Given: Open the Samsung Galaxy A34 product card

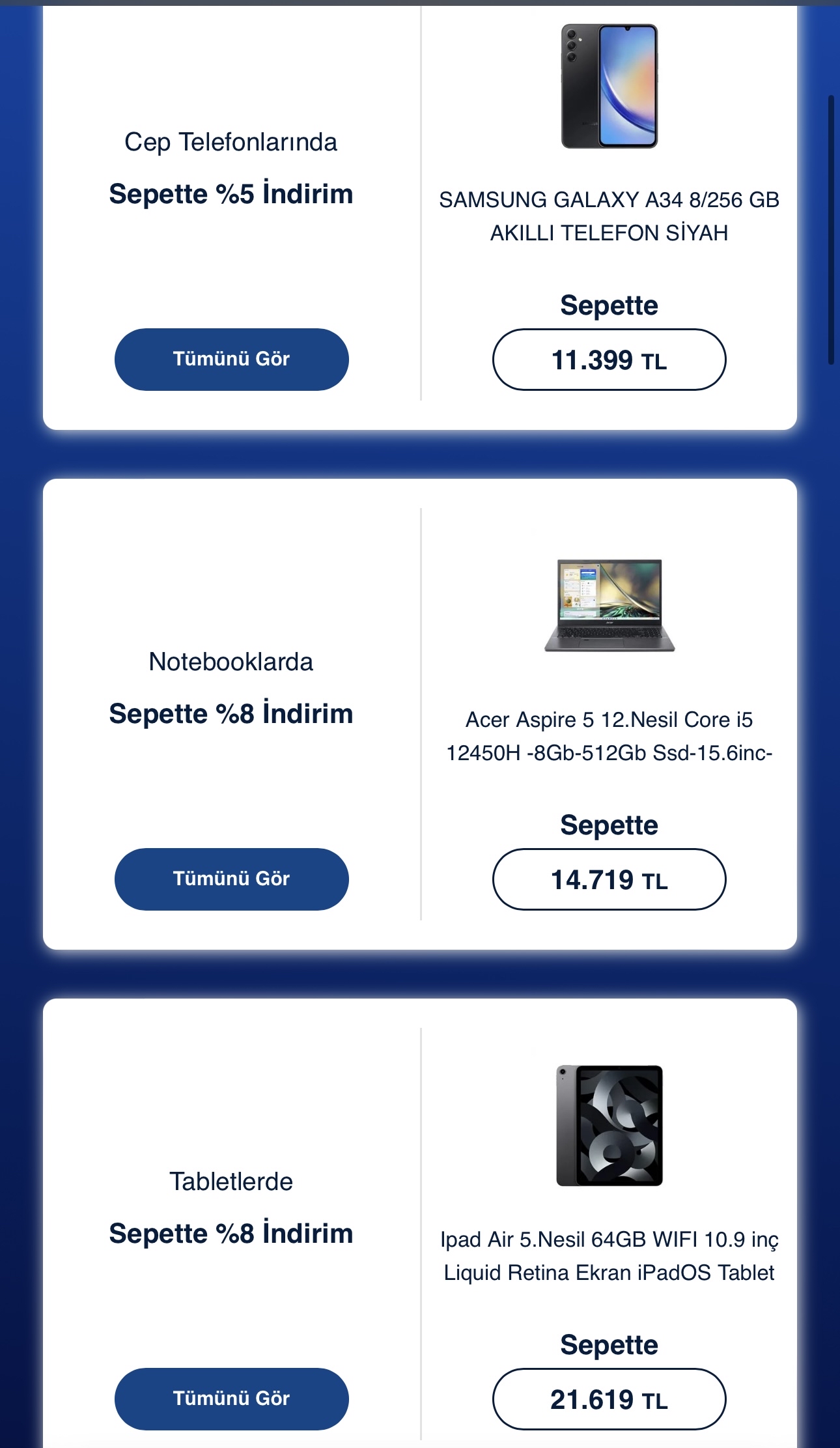Looking at the screenshot, I should pos(609,216).
